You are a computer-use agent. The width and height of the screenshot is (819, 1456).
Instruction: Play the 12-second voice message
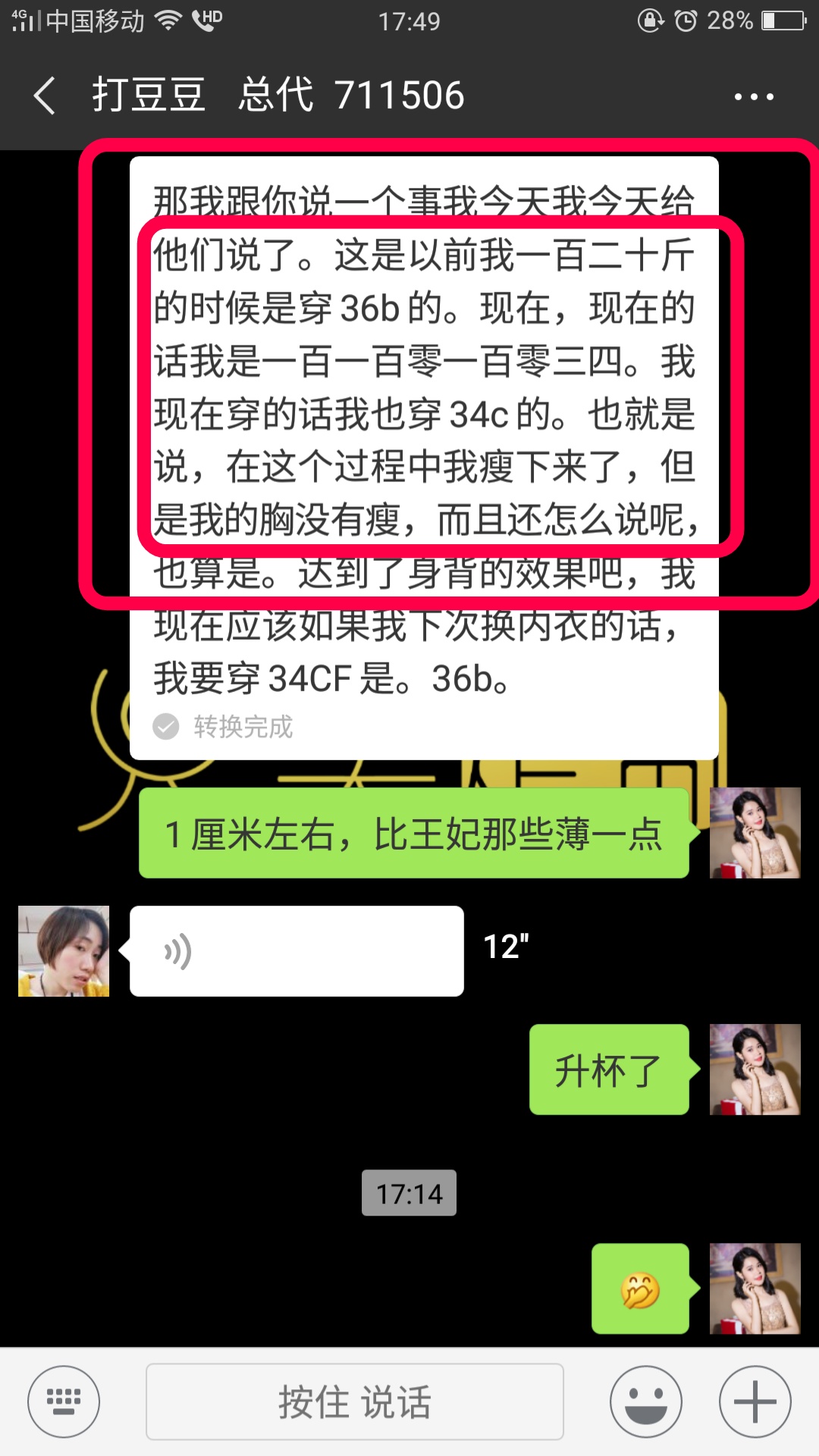297,951
